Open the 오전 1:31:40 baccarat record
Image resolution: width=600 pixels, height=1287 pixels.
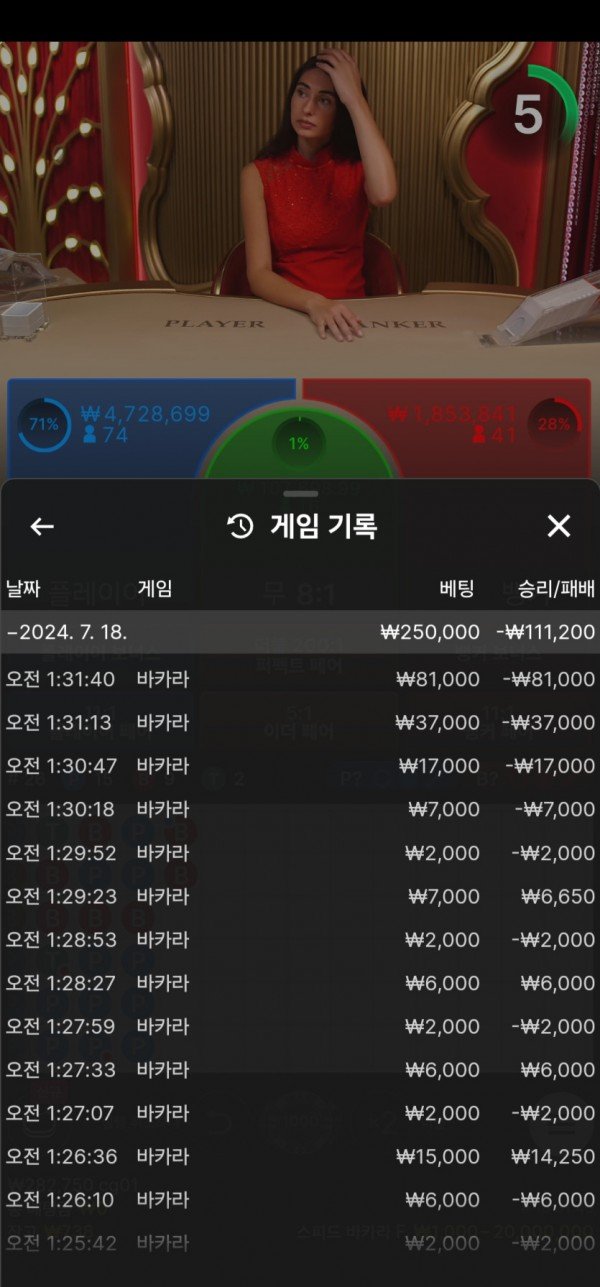coord(300,679)
